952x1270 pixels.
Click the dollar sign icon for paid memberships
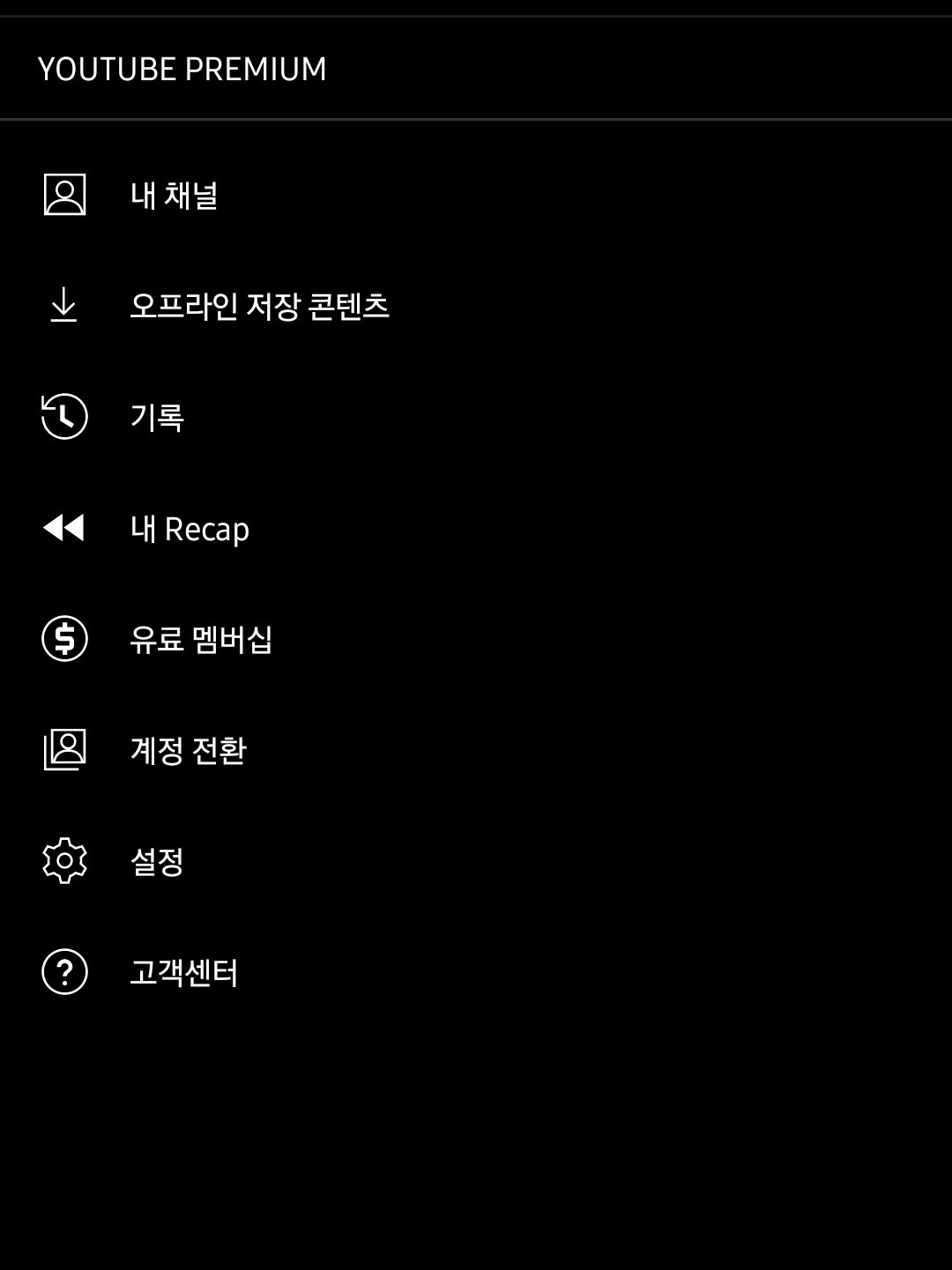click(63, 639)
